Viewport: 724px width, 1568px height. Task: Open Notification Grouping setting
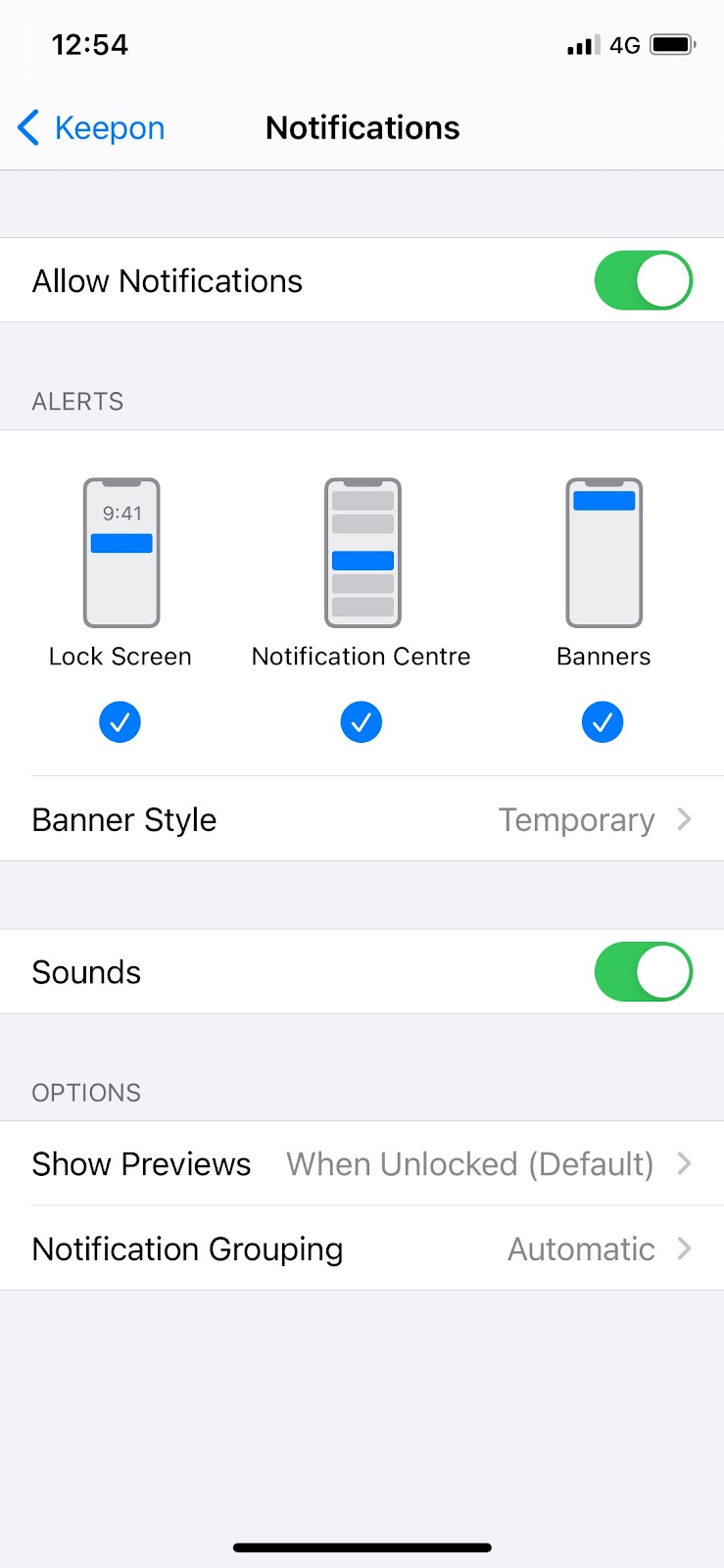click(362, 1249)
